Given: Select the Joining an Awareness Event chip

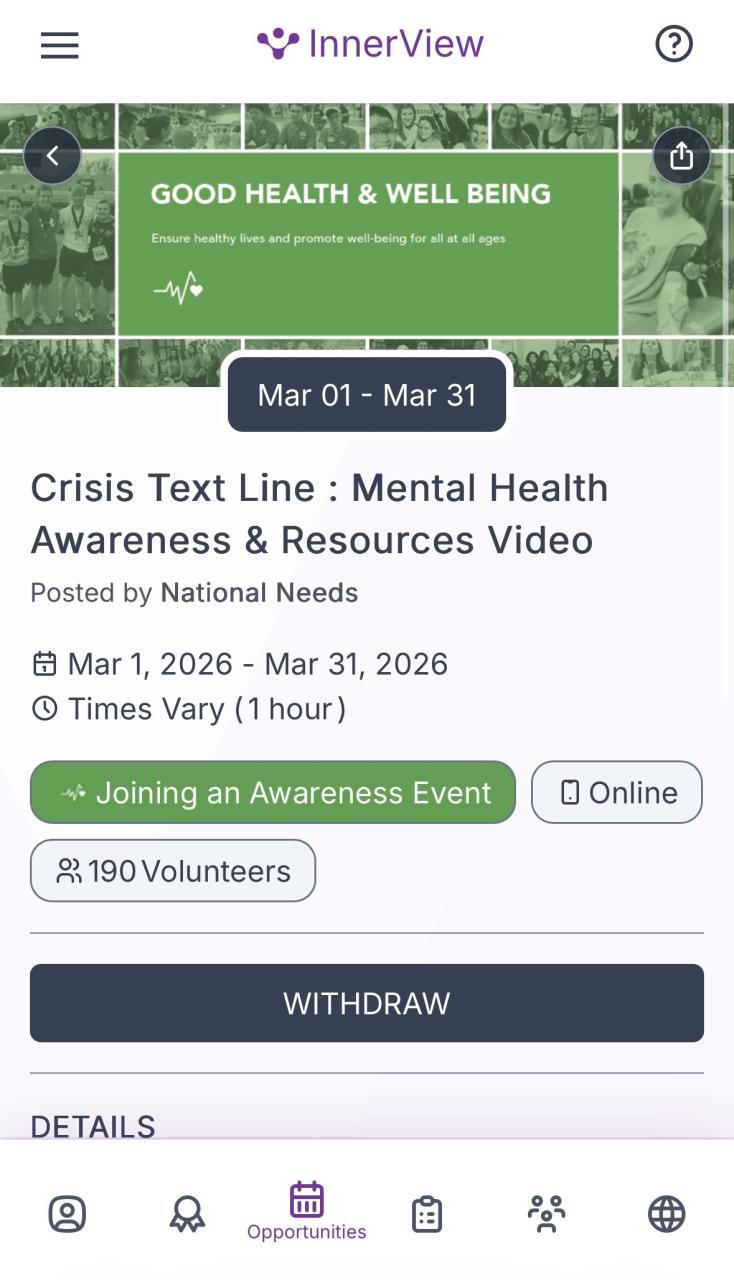Looking at the screenshot, I should pos(273,792).
